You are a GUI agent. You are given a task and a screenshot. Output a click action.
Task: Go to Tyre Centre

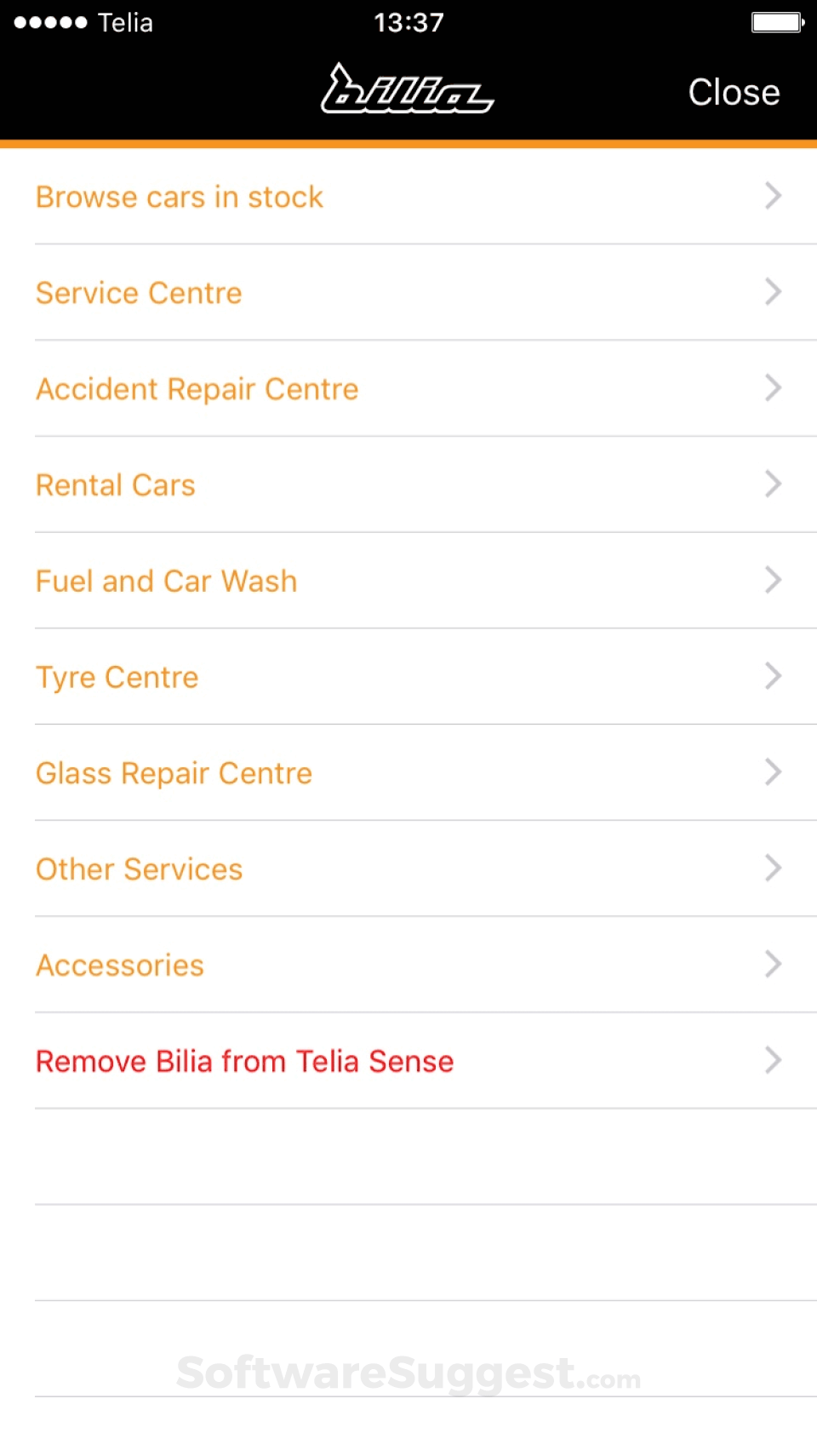[x=117, y=678]
